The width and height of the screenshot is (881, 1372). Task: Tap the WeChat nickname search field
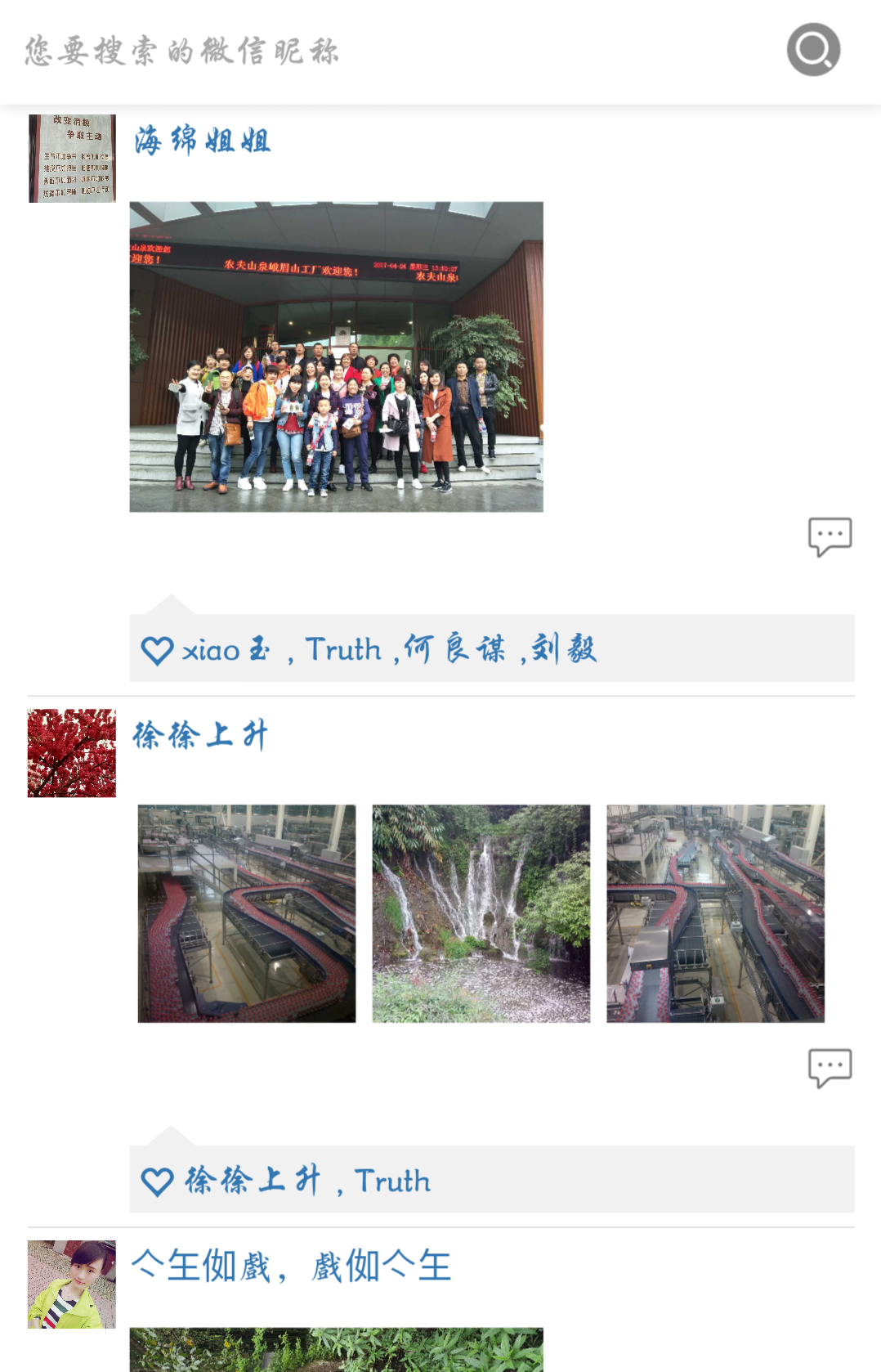[368, 51]
